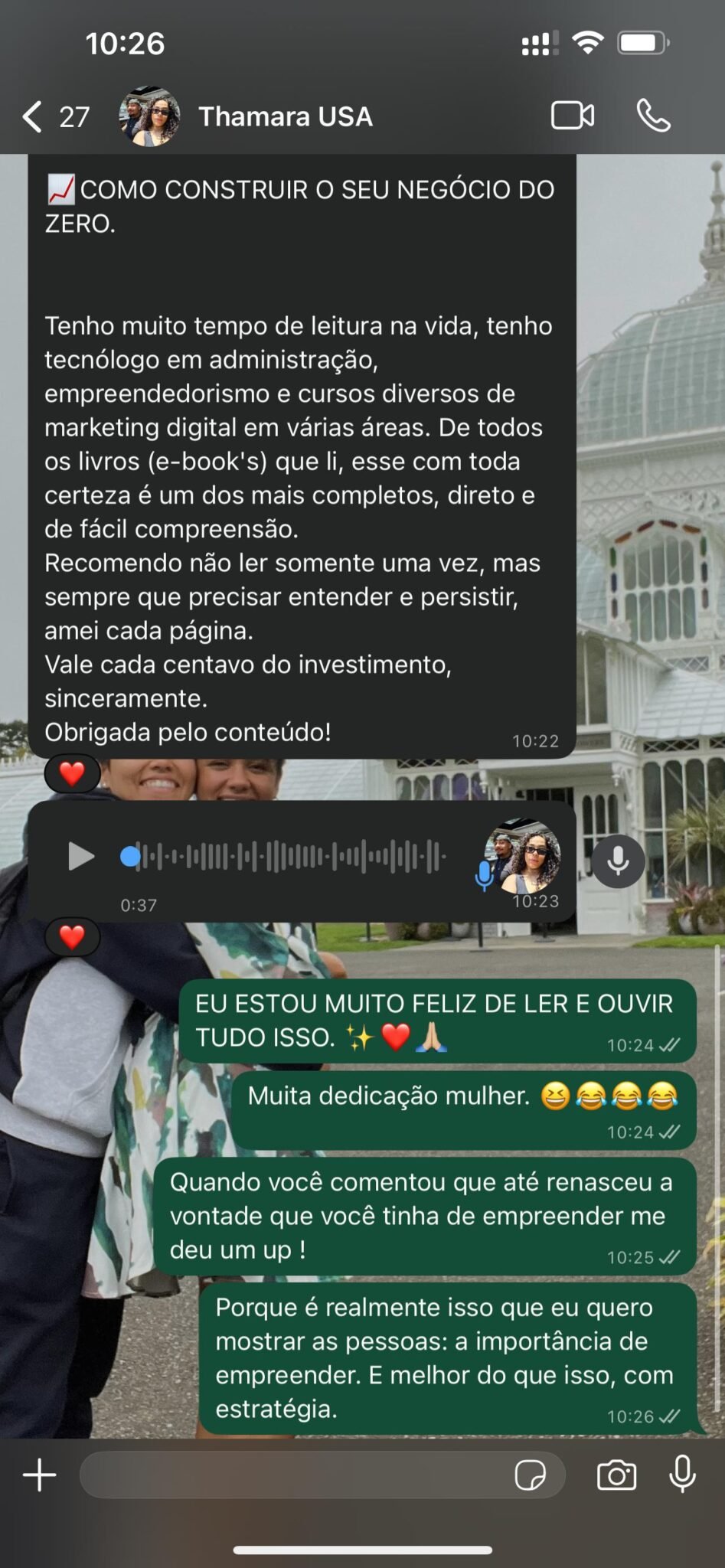The image size is (725, 1568).
Task: Tap the transcribe microphone button beside voice message
Action: click(x=618, y=861)
